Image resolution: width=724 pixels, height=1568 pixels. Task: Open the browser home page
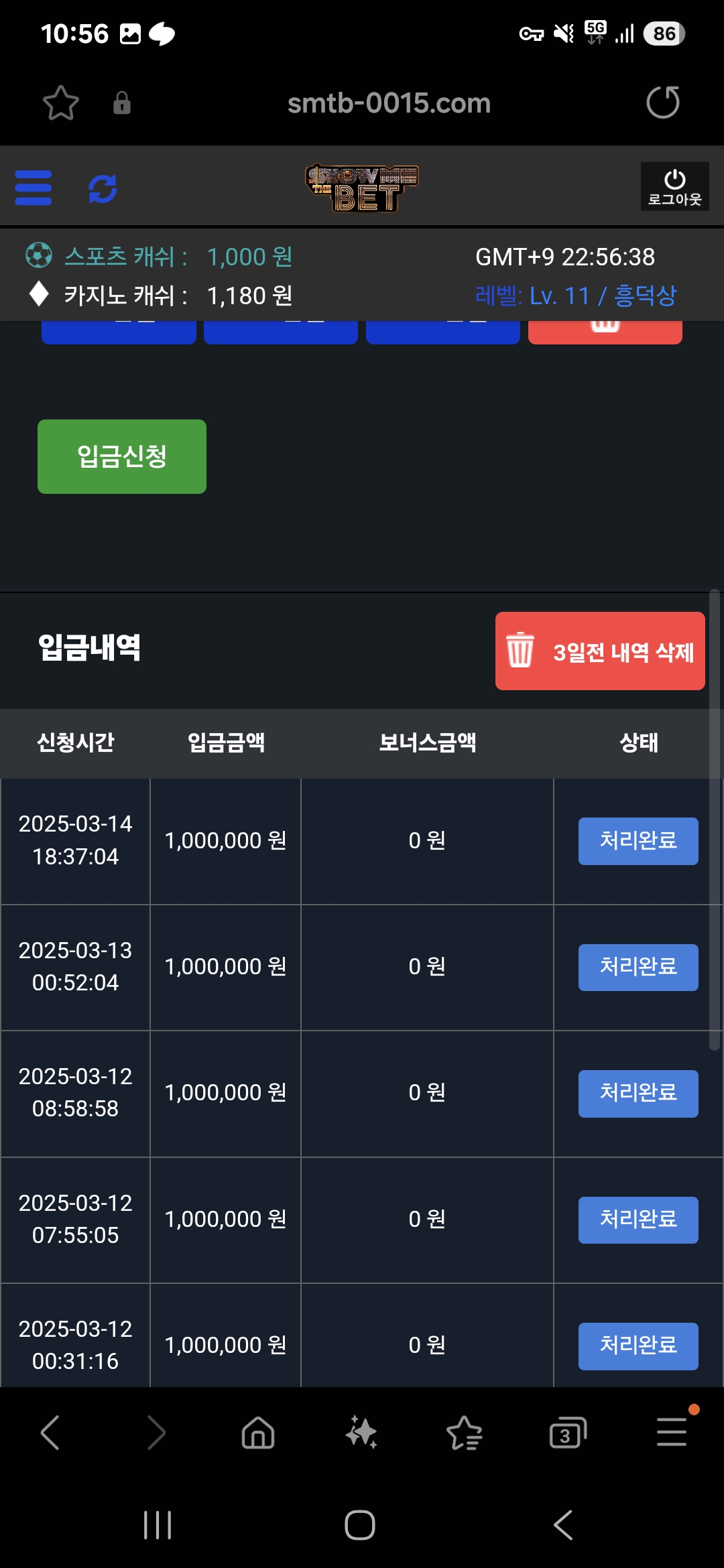[x=258, y=1433]
